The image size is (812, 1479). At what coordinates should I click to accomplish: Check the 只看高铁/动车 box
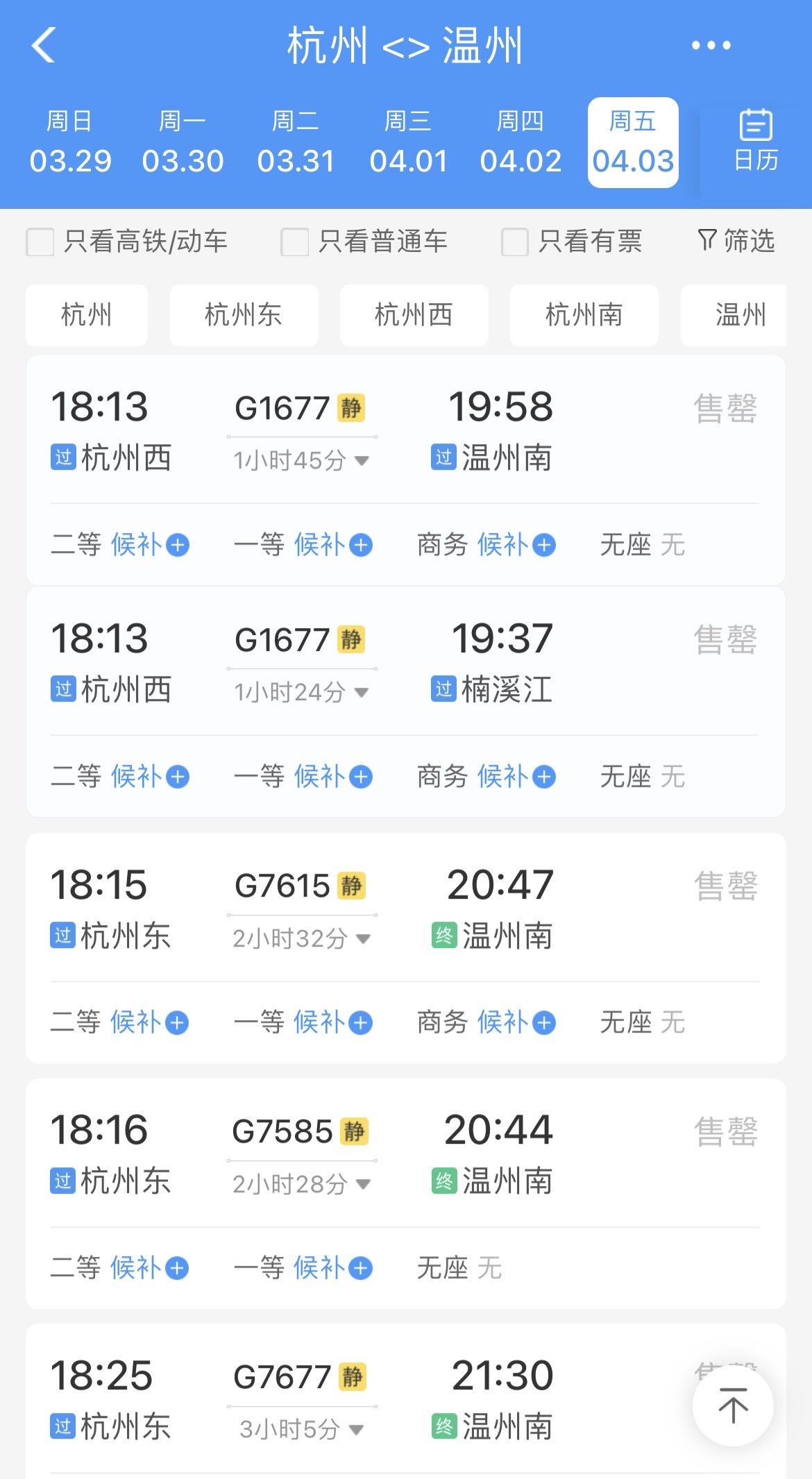click(40, 242)
